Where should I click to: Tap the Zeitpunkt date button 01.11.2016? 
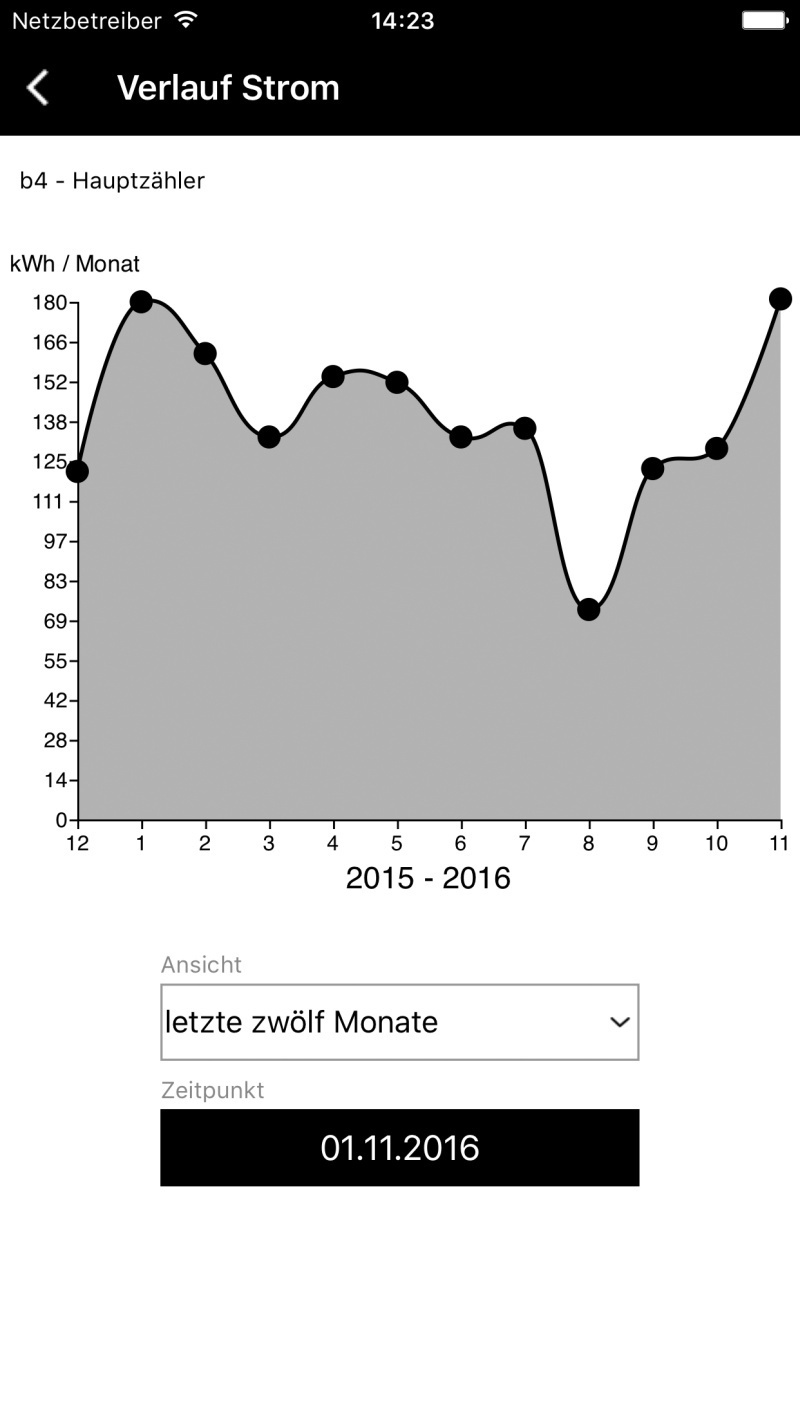[x=400, y=1147]
